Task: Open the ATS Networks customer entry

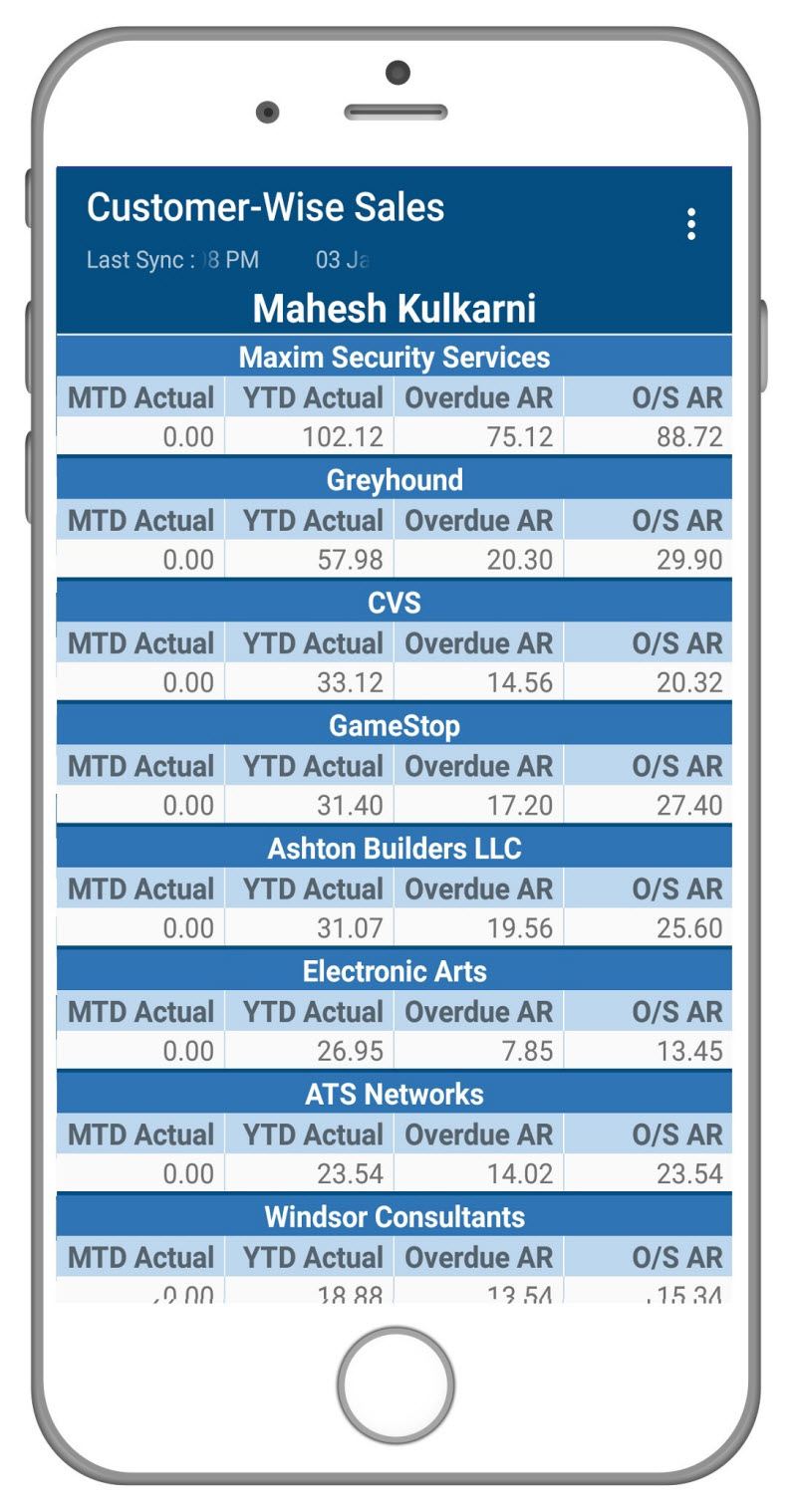Action: (x=395, y=1094)
